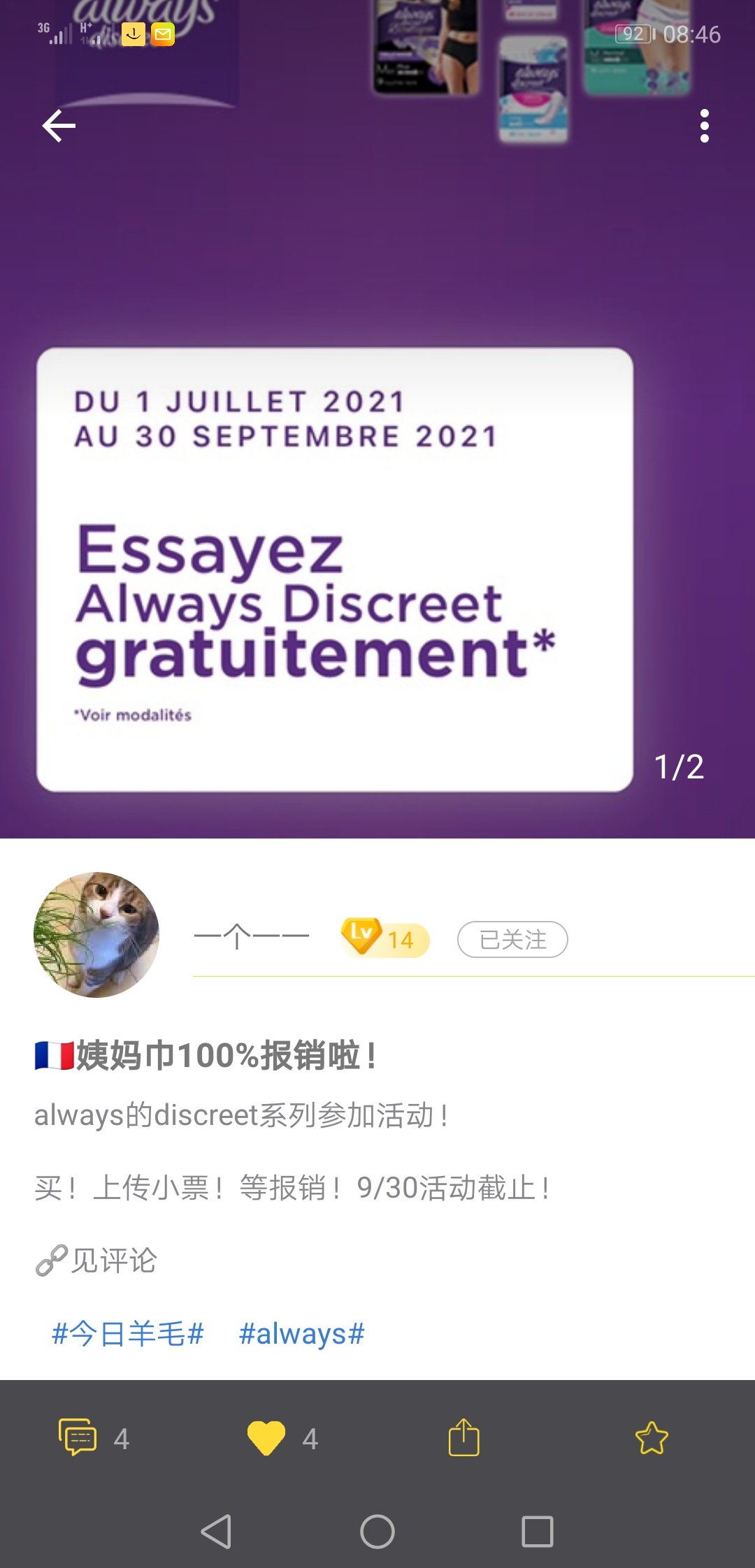Open the comments on this post
Viewport: 755px width, 1568px height.
[78, 1437]
